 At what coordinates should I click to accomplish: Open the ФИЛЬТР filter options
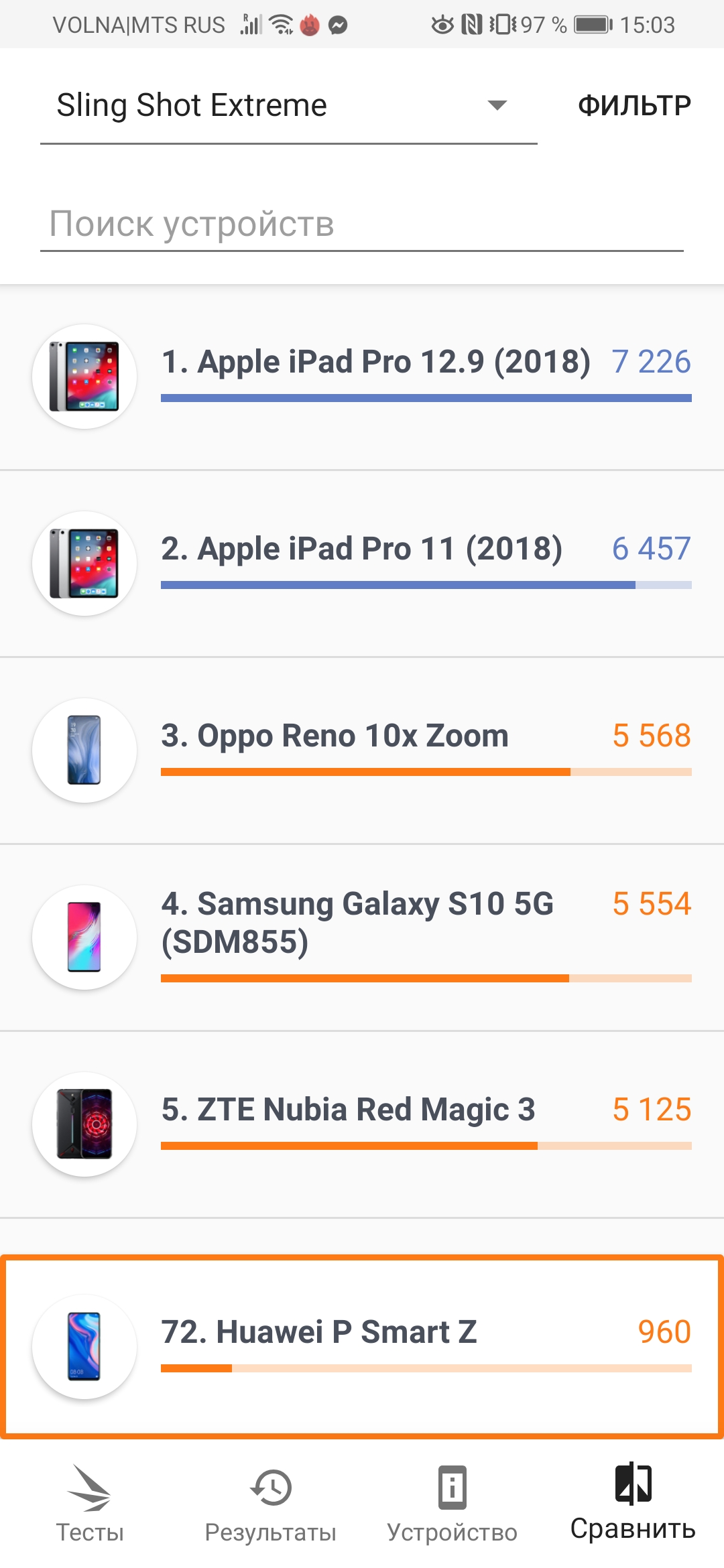click(x=633, y=106)
